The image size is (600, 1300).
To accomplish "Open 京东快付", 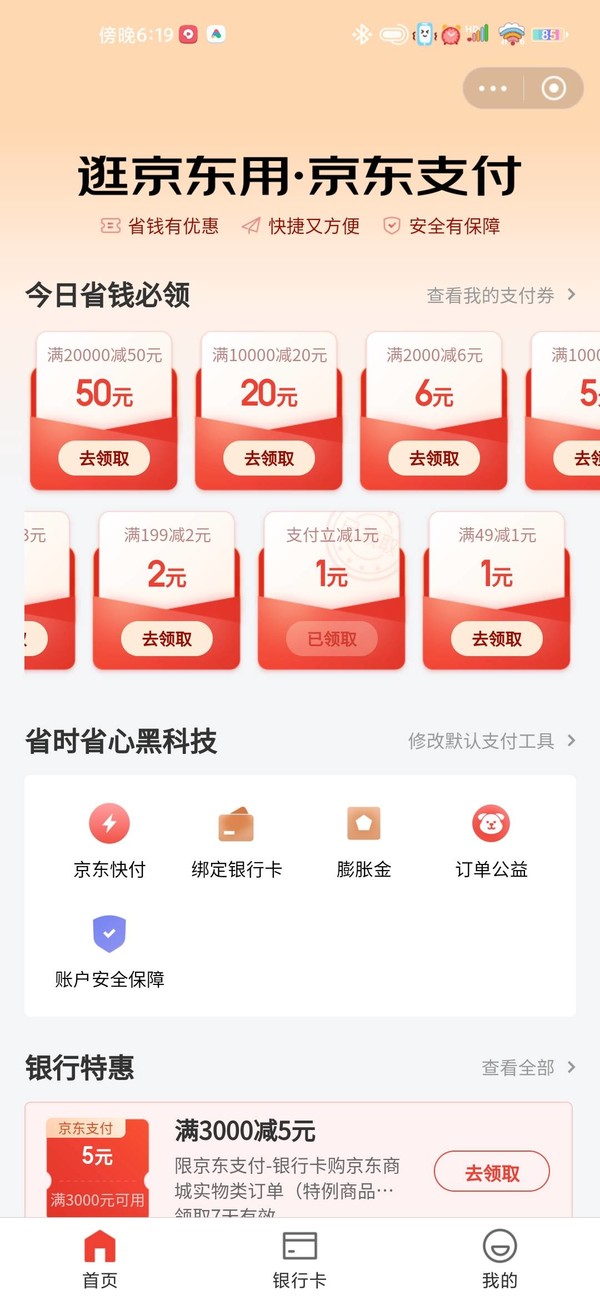I will pos(109,841).
